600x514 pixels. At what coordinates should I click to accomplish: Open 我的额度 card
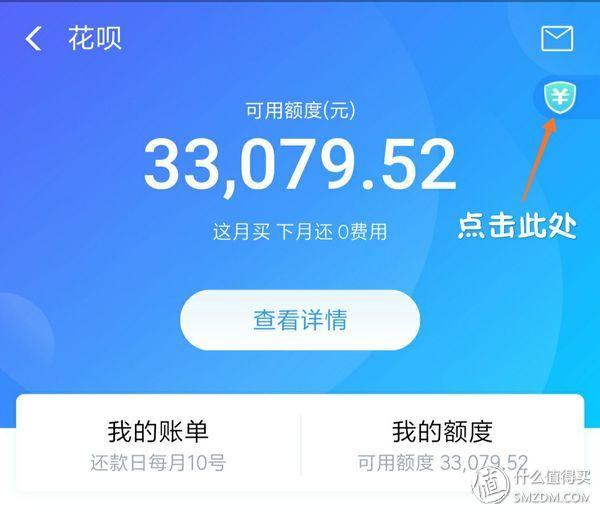pyautogui.click(x=443, y=444)
